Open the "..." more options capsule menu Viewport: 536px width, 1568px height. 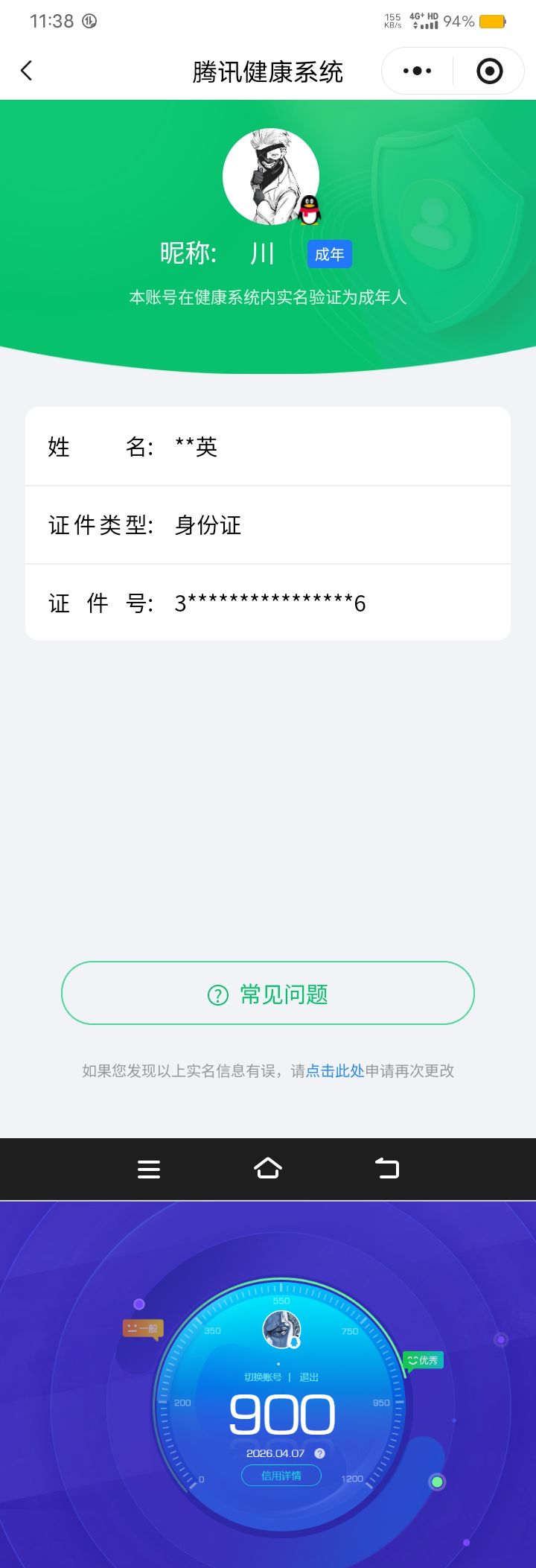tap(415, 70)
